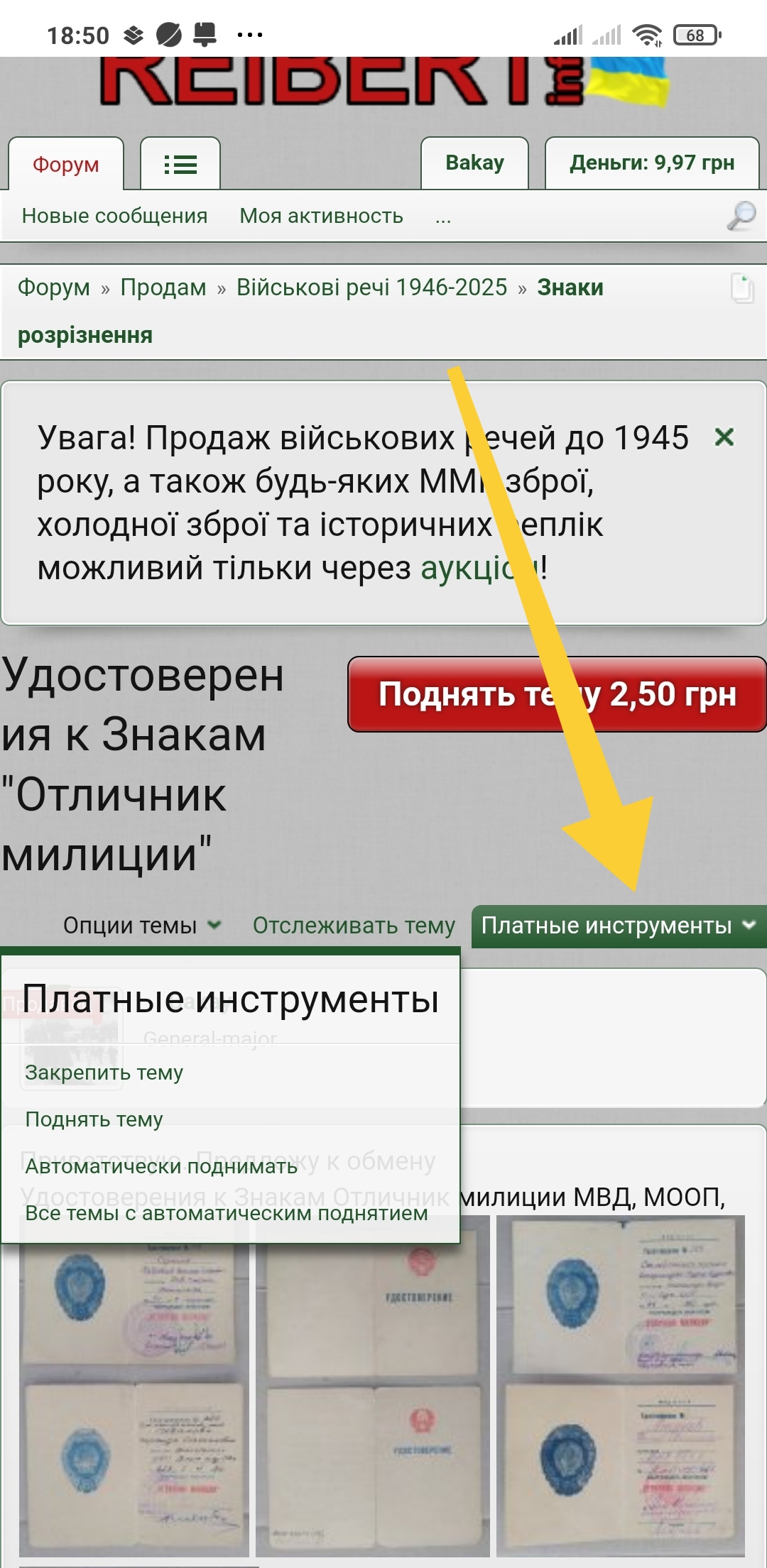767x1568 pixels.
Task: Expand Опции темы dropdown
Action: coord(142,926)
